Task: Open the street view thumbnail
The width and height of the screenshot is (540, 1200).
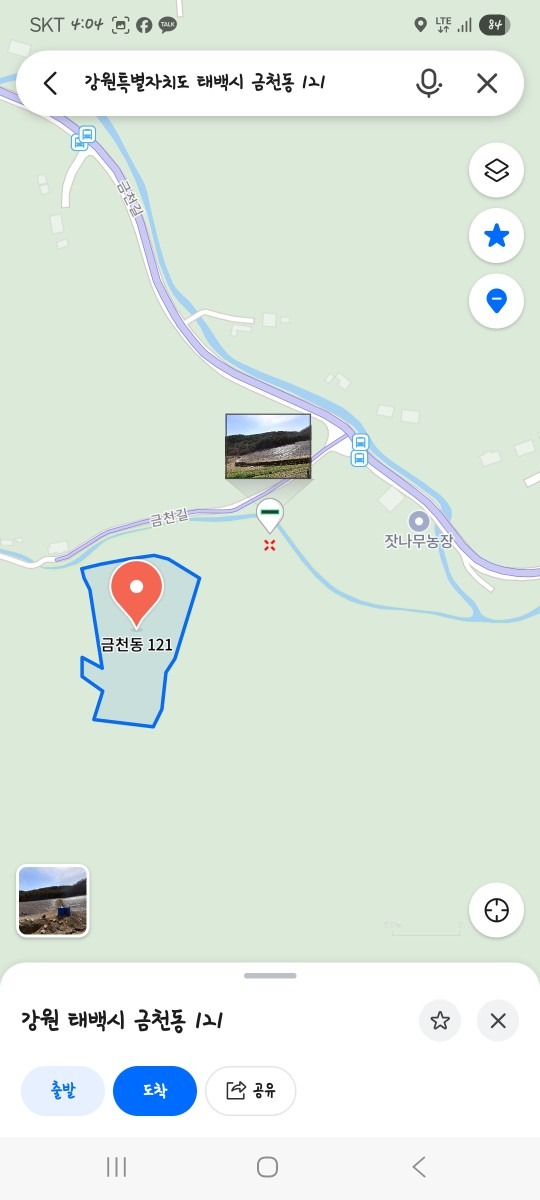Action: pos(53,901)
